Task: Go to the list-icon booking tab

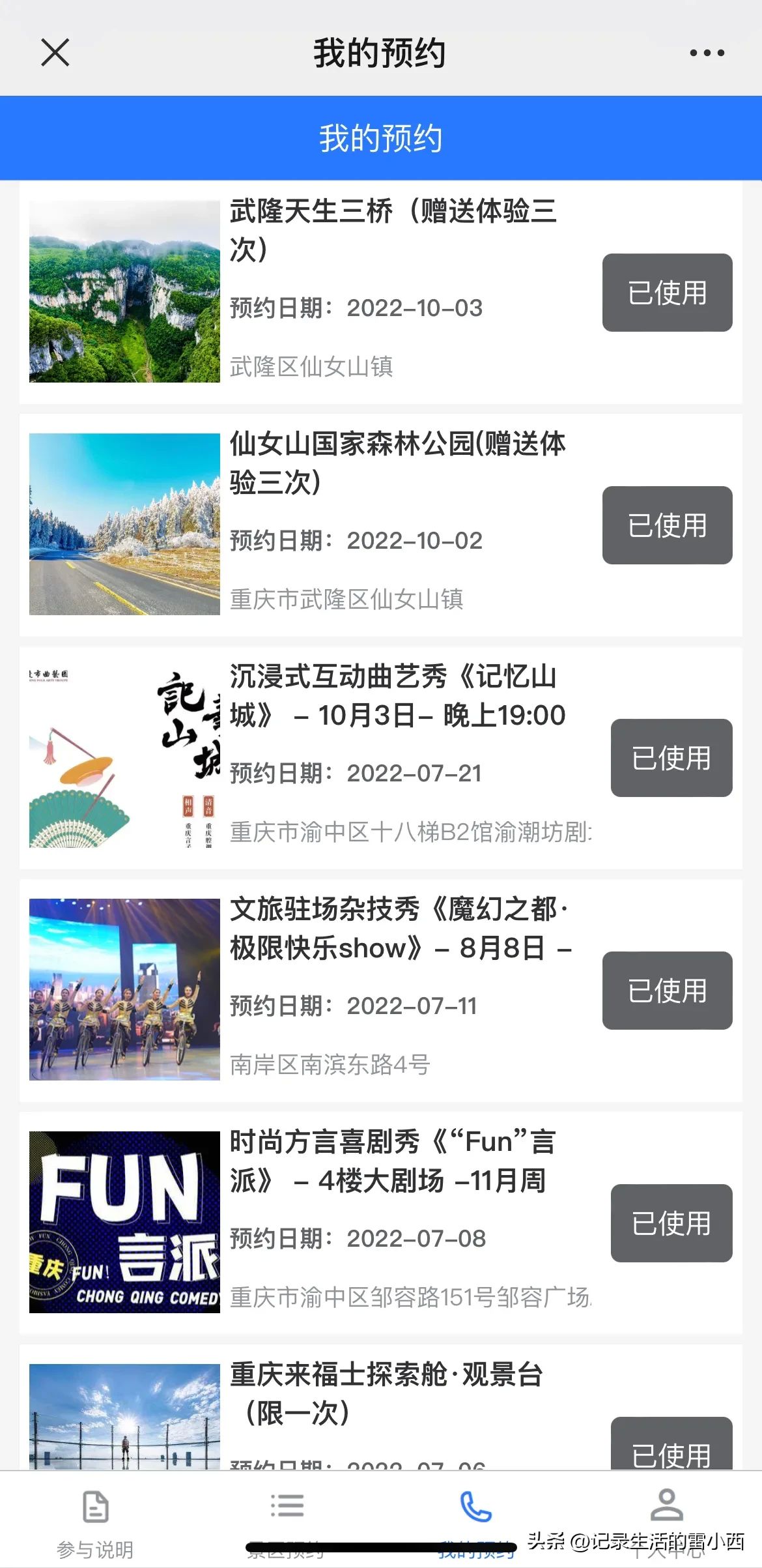Action: pos(287,1518)
